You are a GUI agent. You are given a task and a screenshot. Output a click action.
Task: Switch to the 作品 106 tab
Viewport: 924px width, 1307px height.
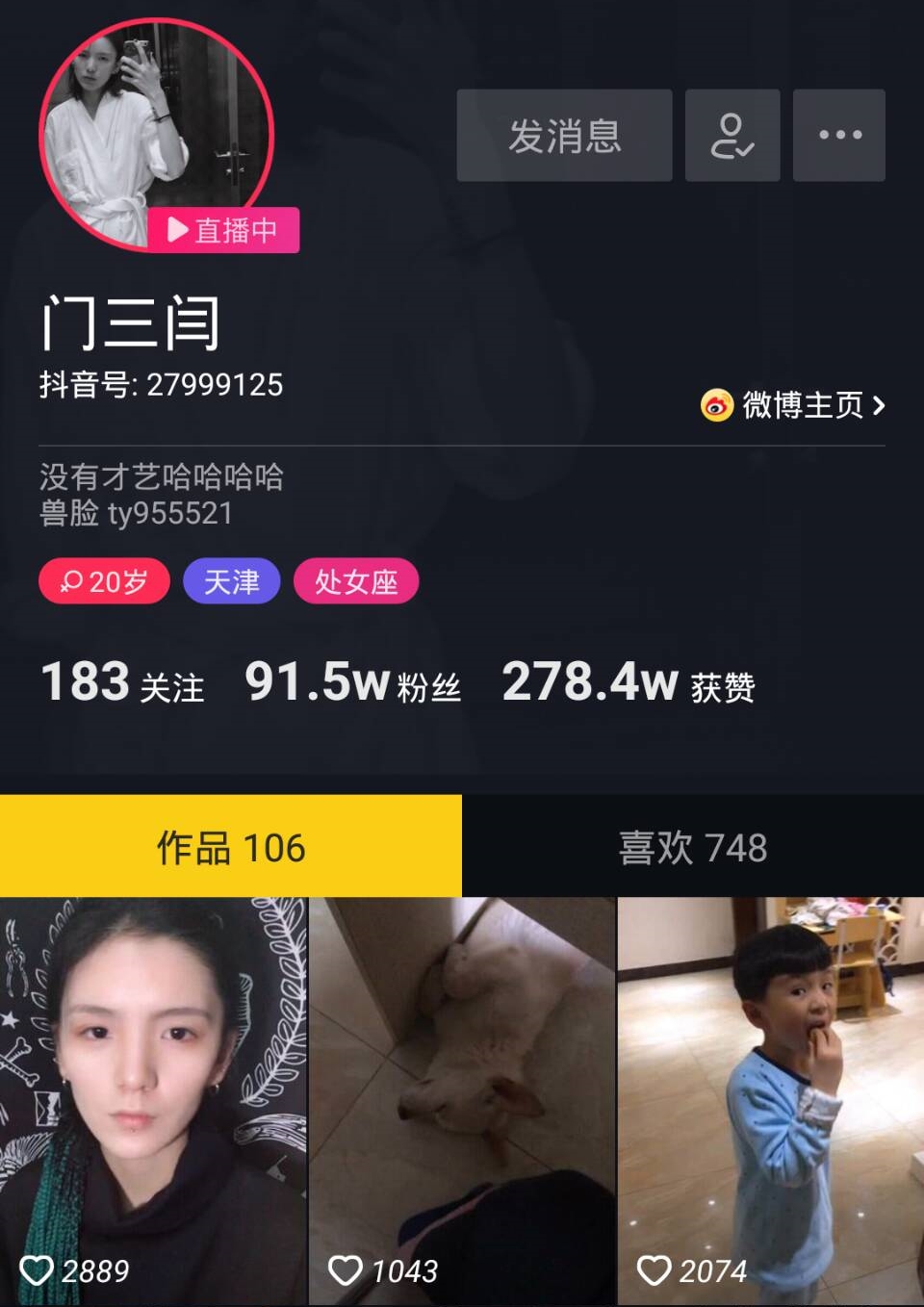[x=231, y=847]
